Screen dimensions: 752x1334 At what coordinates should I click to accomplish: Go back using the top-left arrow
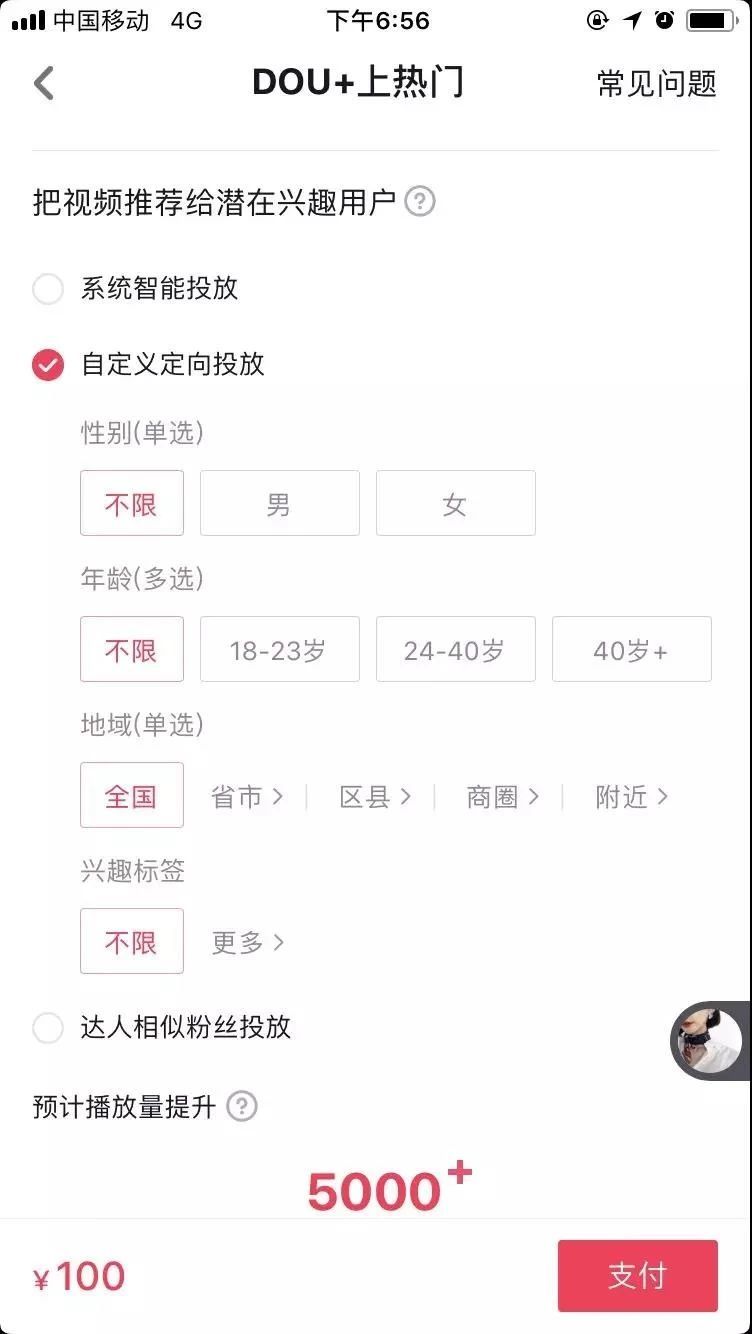click(x=43, y=83)
